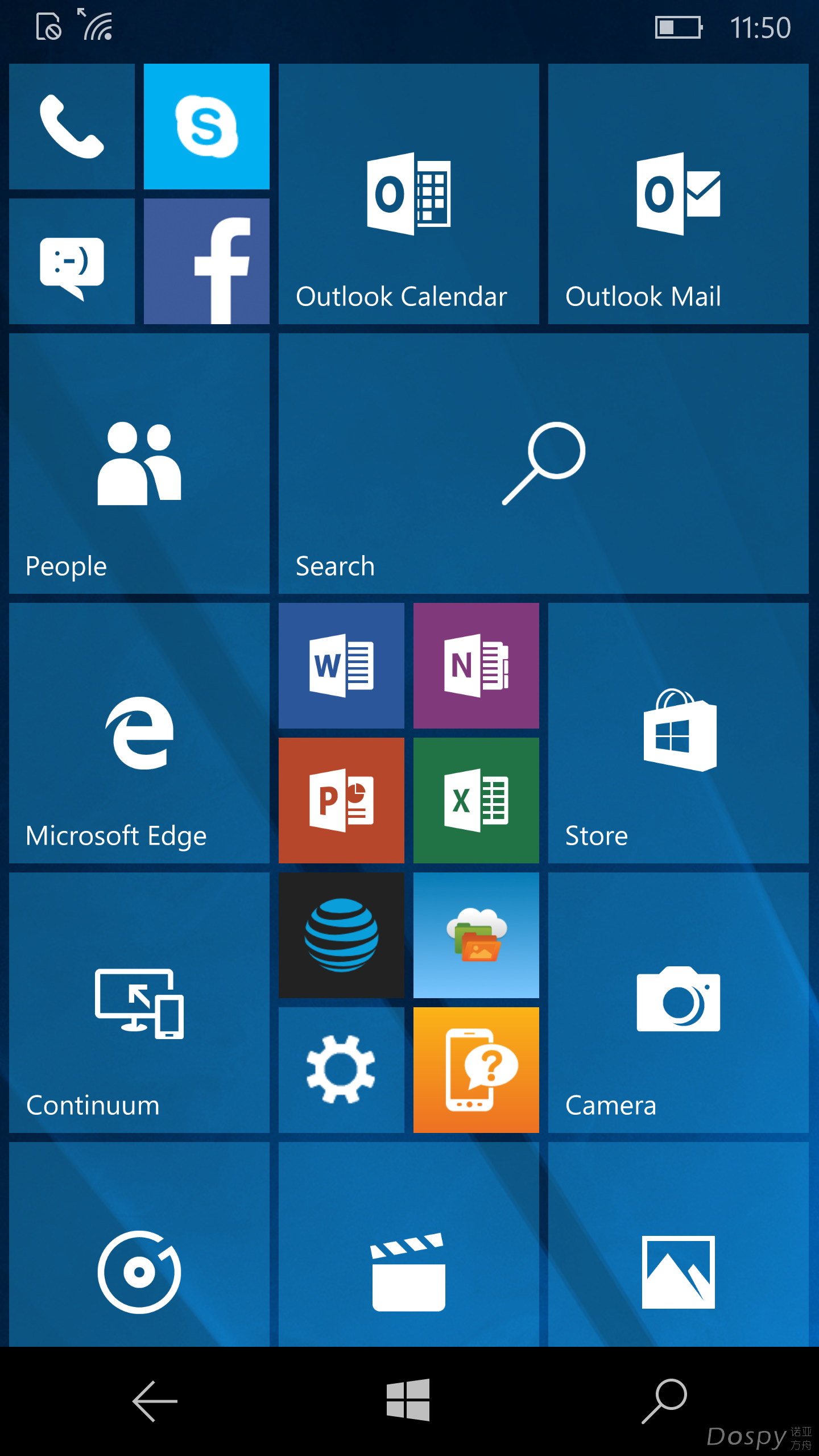This screenshot has width=819, height=1456.
Task: Tap the Windows Start button
Action: [x=408, y=1400]
